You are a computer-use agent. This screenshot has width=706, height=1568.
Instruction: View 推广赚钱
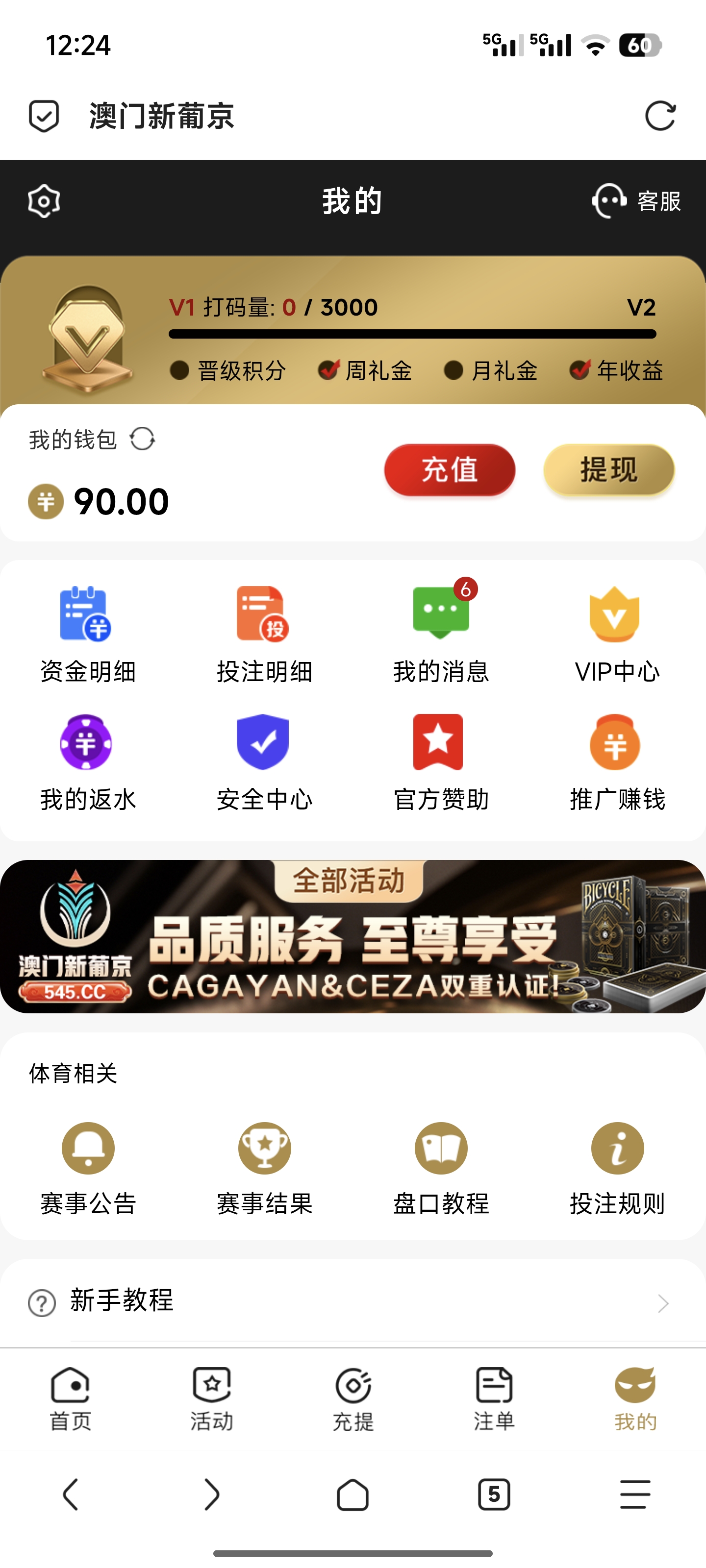(616, 762)
